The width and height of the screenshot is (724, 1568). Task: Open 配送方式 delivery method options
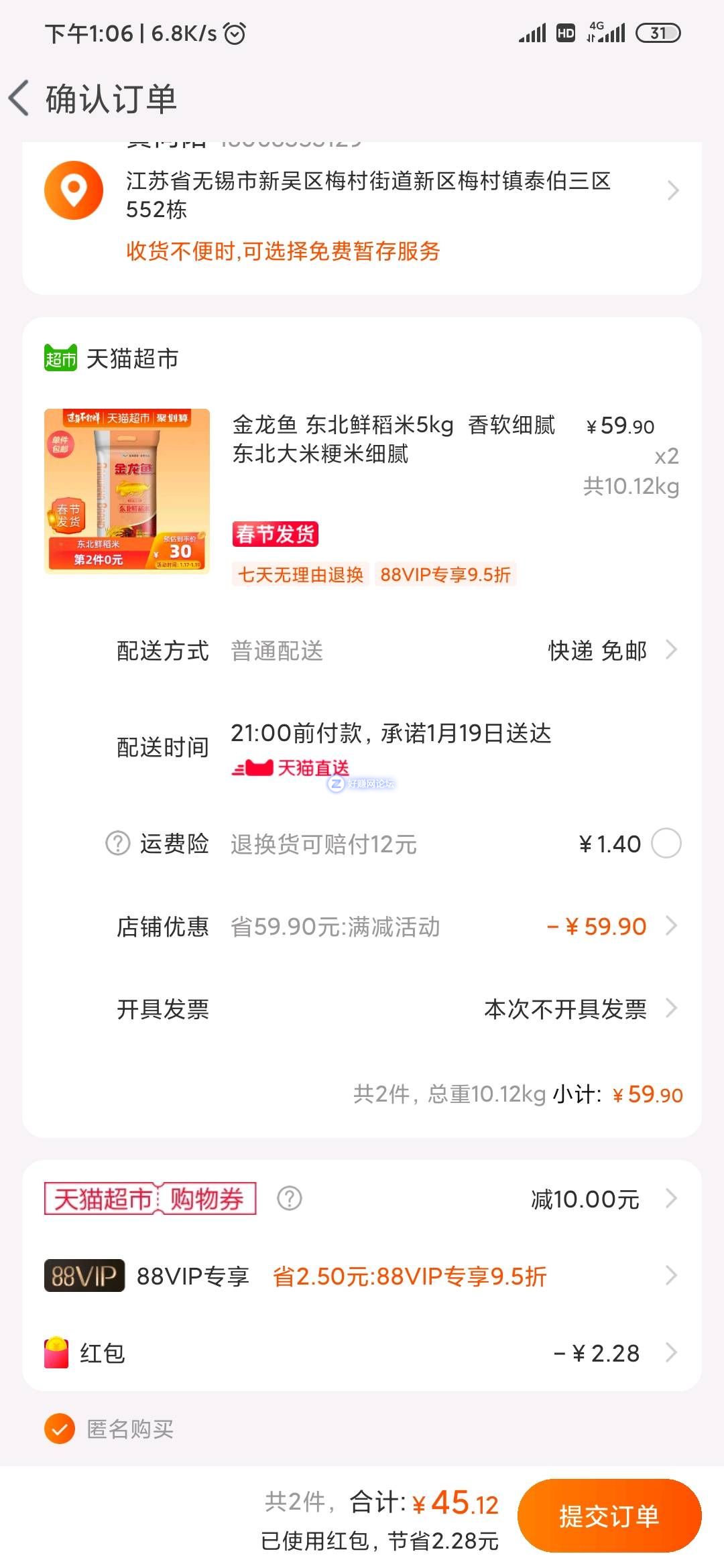point(396,650)
